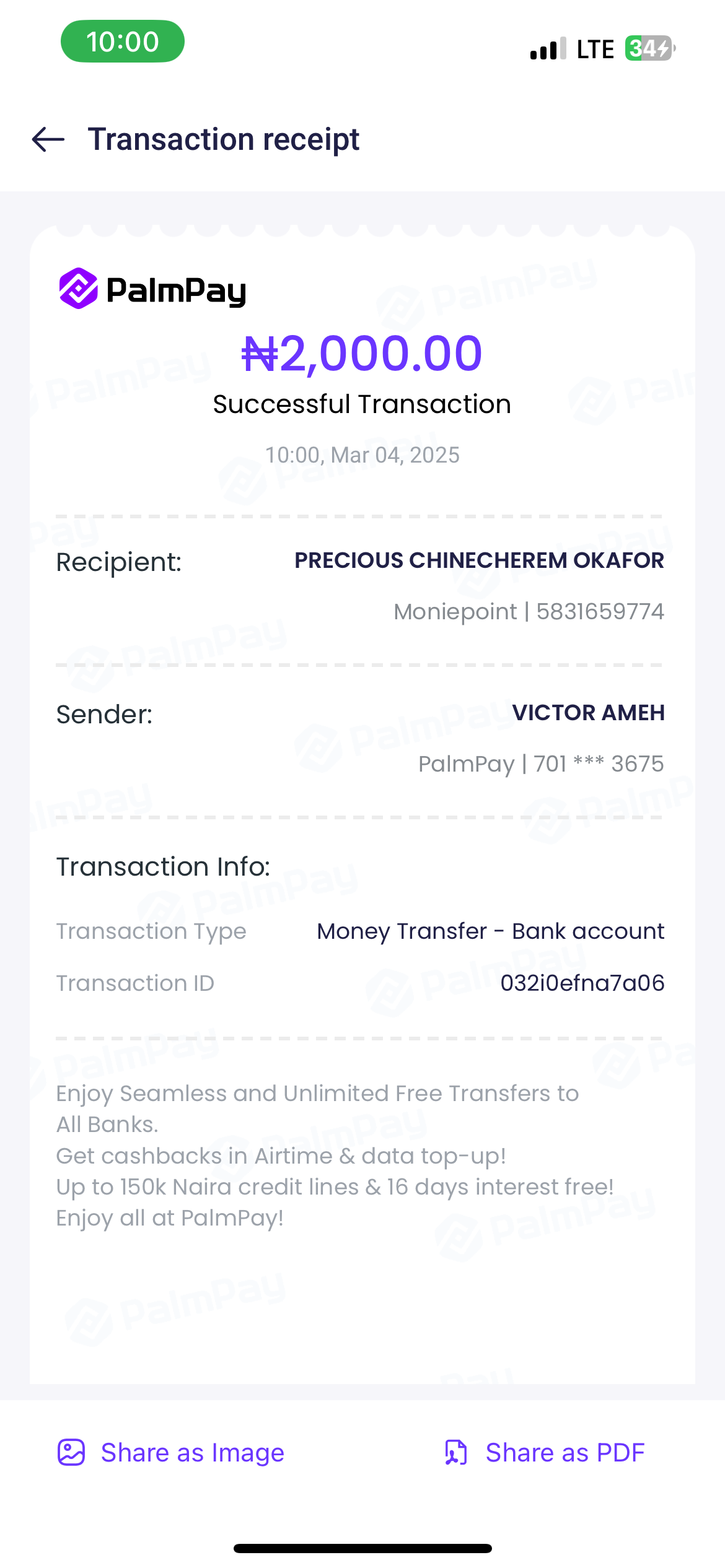Go back from the Transaction receipt screen
Viewport: 725px width, 1568px height.
pos(48,139)
